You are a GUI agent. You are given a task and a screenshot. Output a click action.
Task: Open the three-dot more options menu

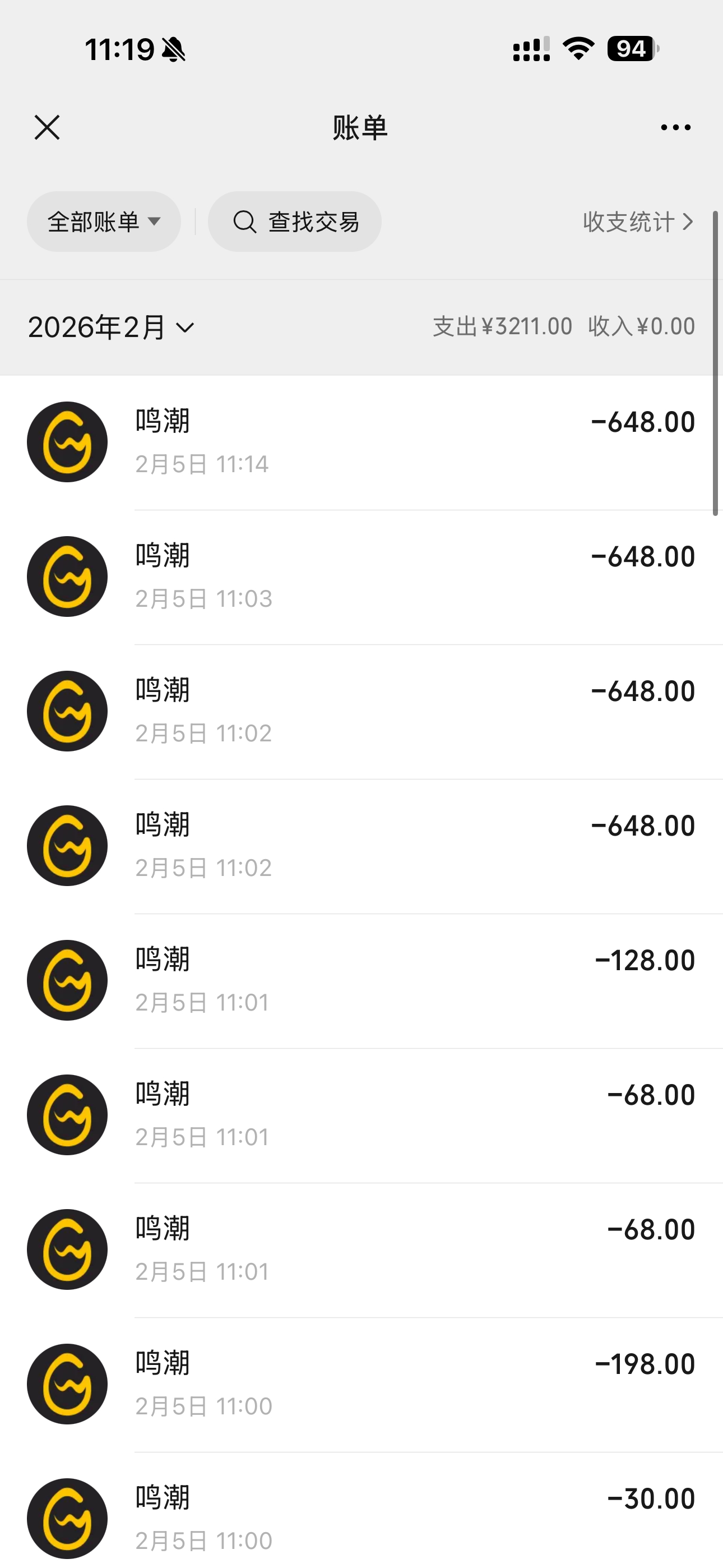(675, 128)
